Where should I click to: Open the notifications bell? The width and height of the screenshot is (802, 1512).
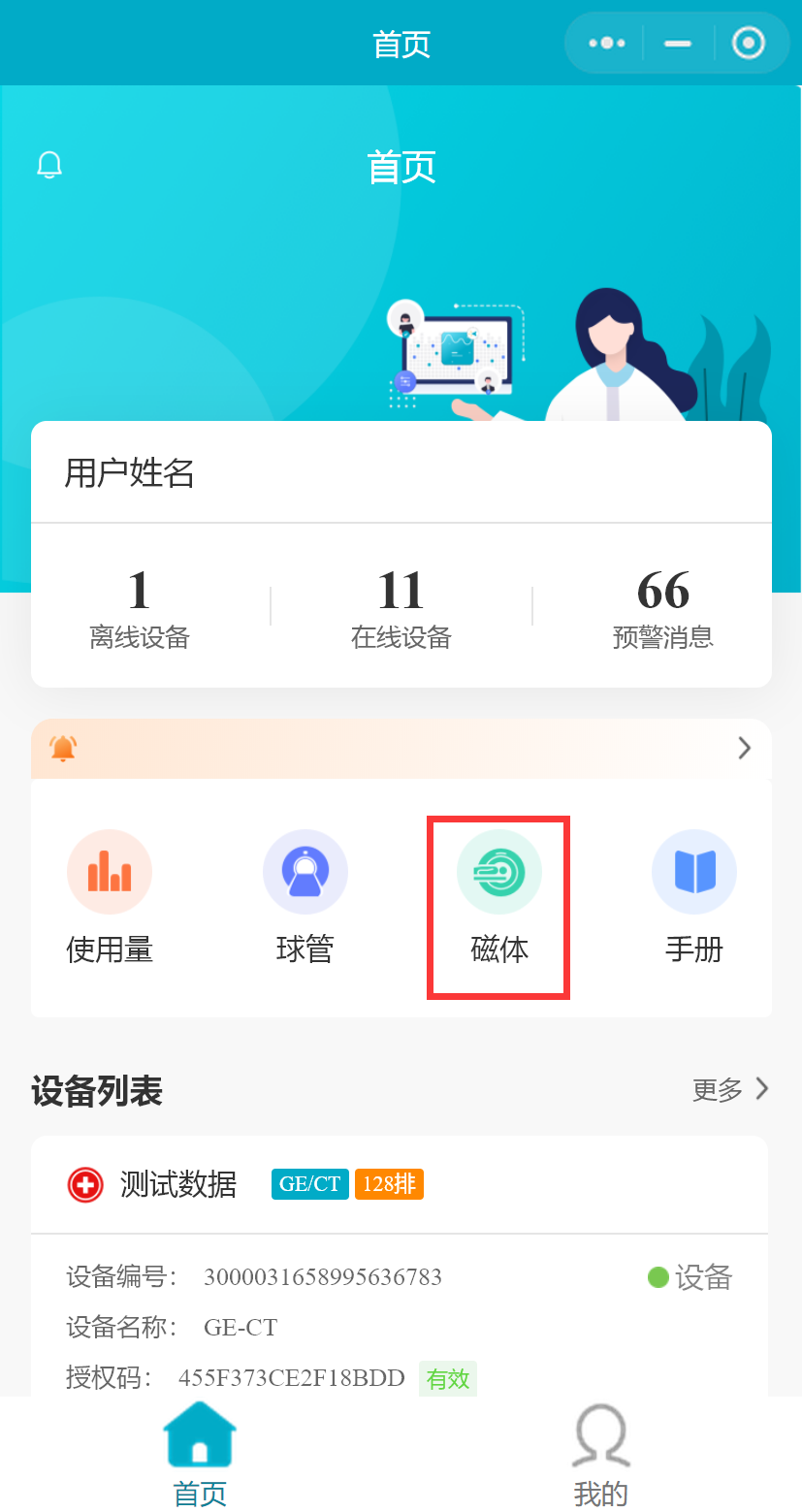click(x=49, y=165)
